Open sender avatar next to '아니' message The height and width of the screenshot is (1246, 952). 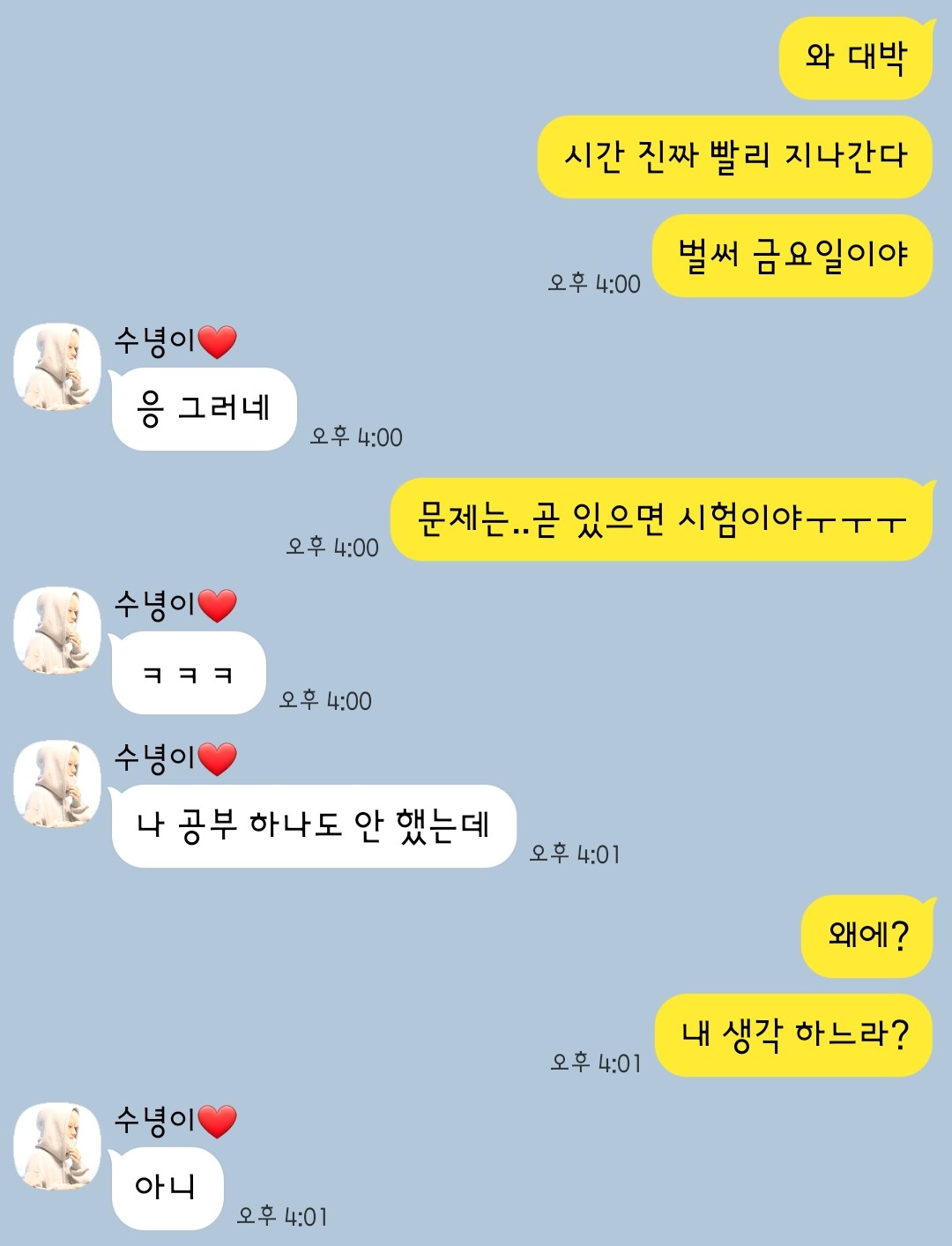57,1146
